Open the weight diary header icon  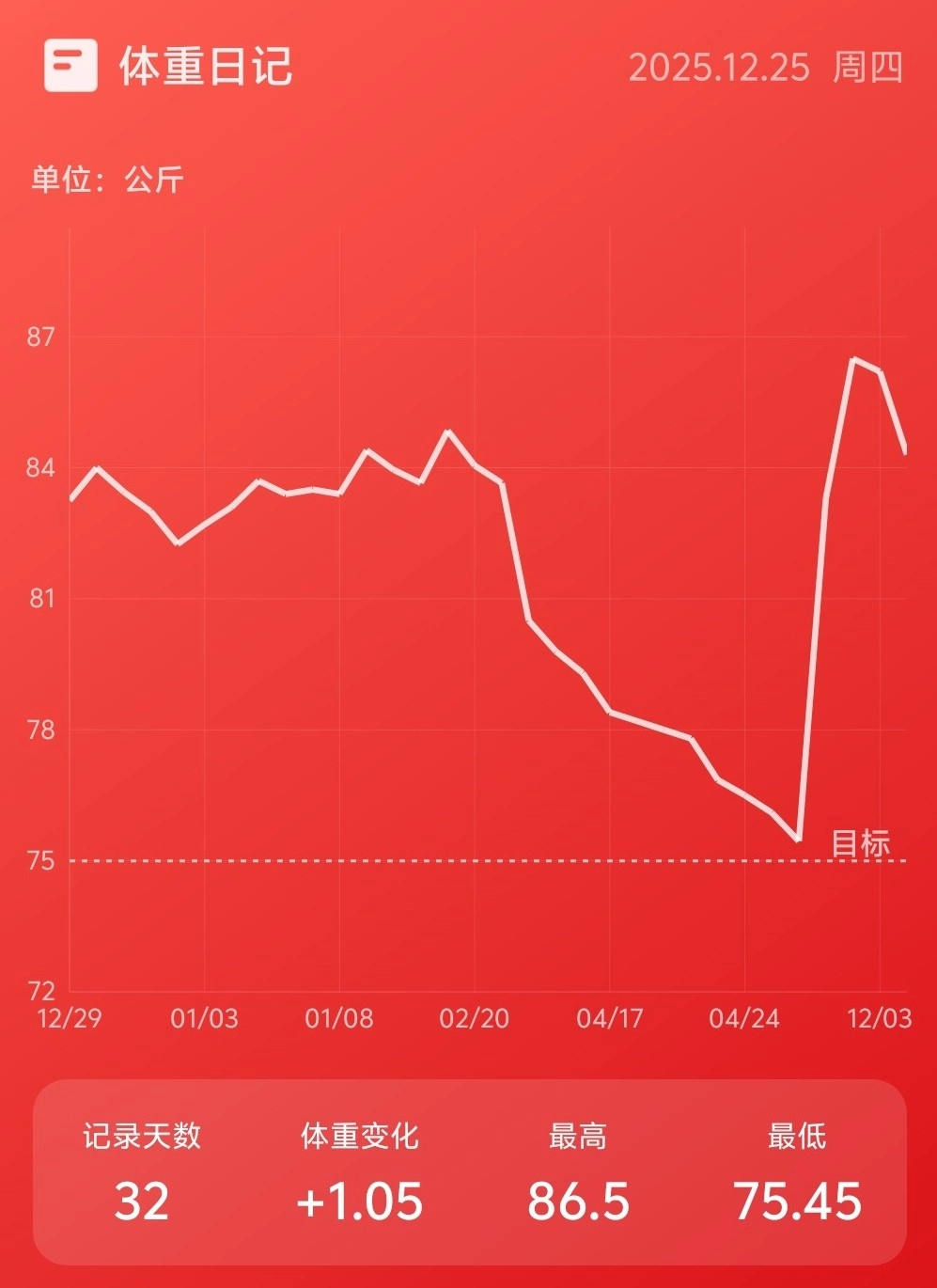pyautogui.click(x=71, y=67)
